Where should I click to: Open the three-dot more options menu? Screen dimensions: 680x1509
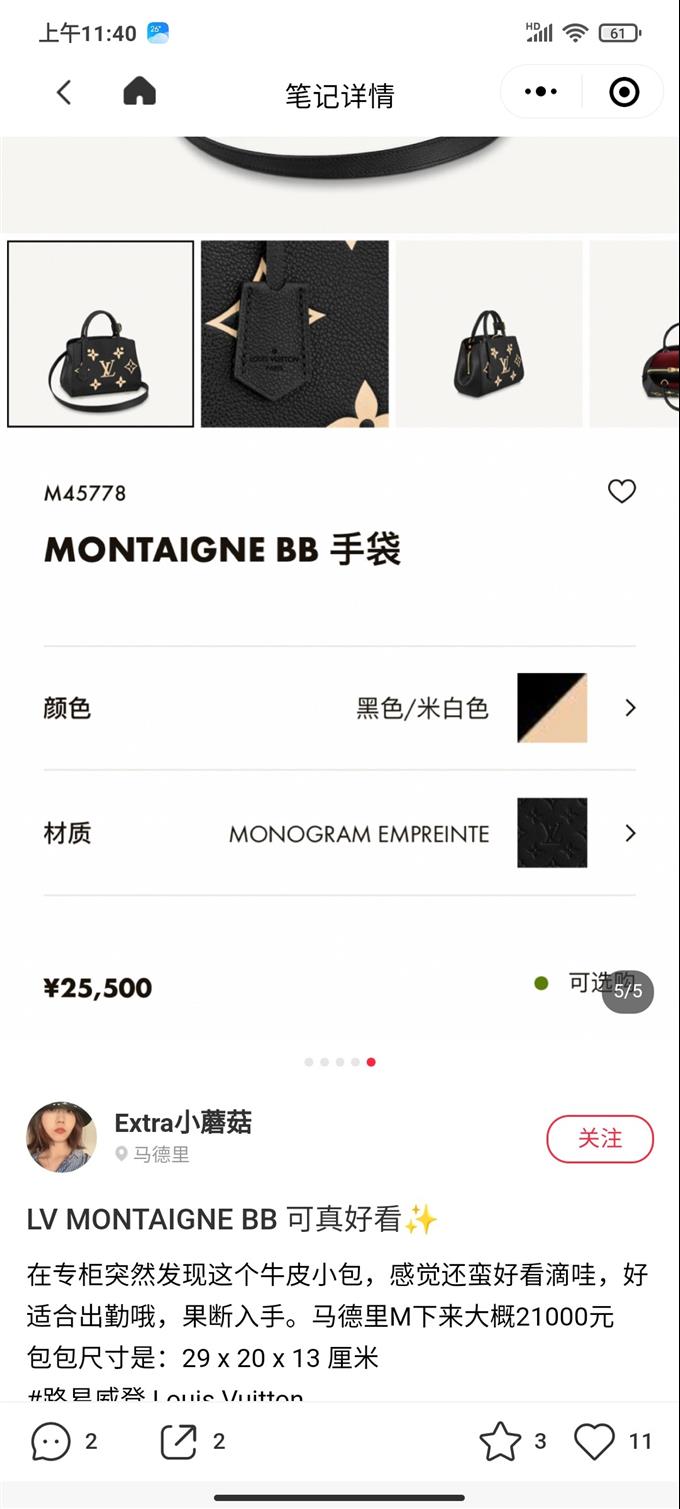pyautogui.click(x=541, y=92)
